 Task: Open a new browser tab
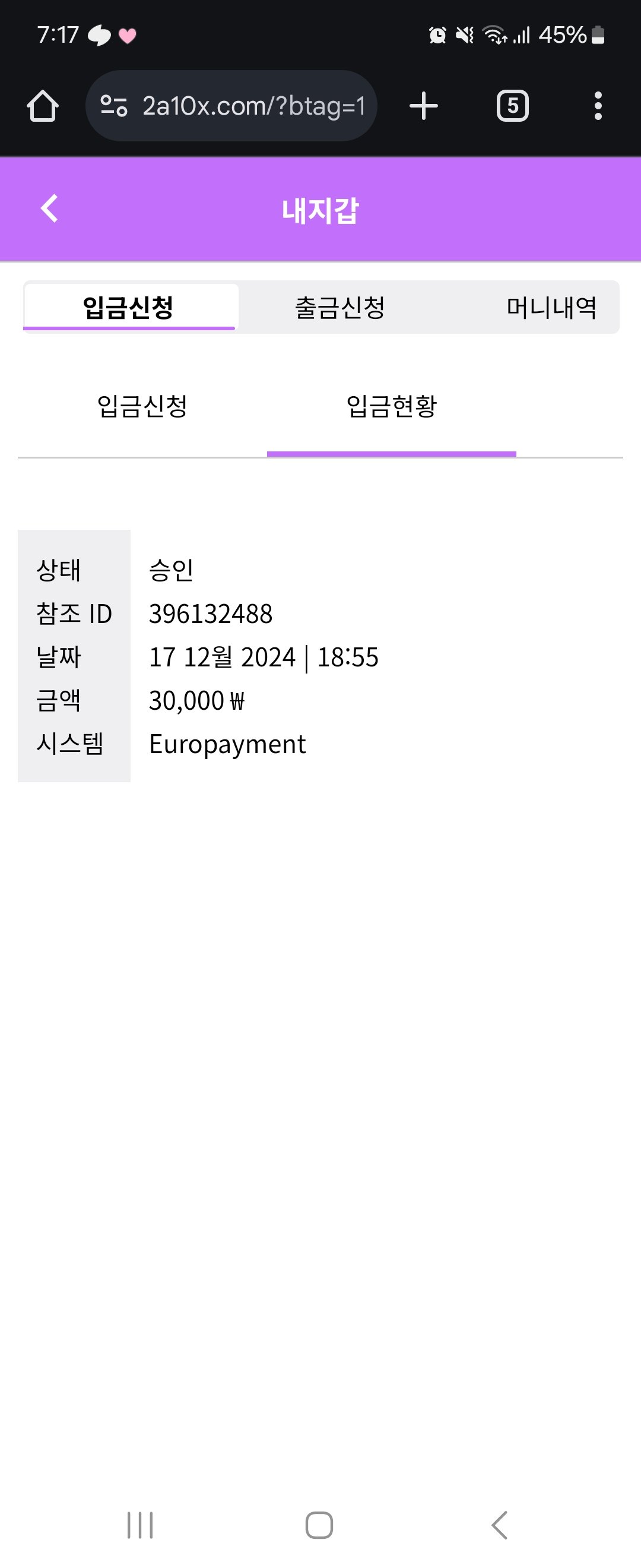coord(423,106)
